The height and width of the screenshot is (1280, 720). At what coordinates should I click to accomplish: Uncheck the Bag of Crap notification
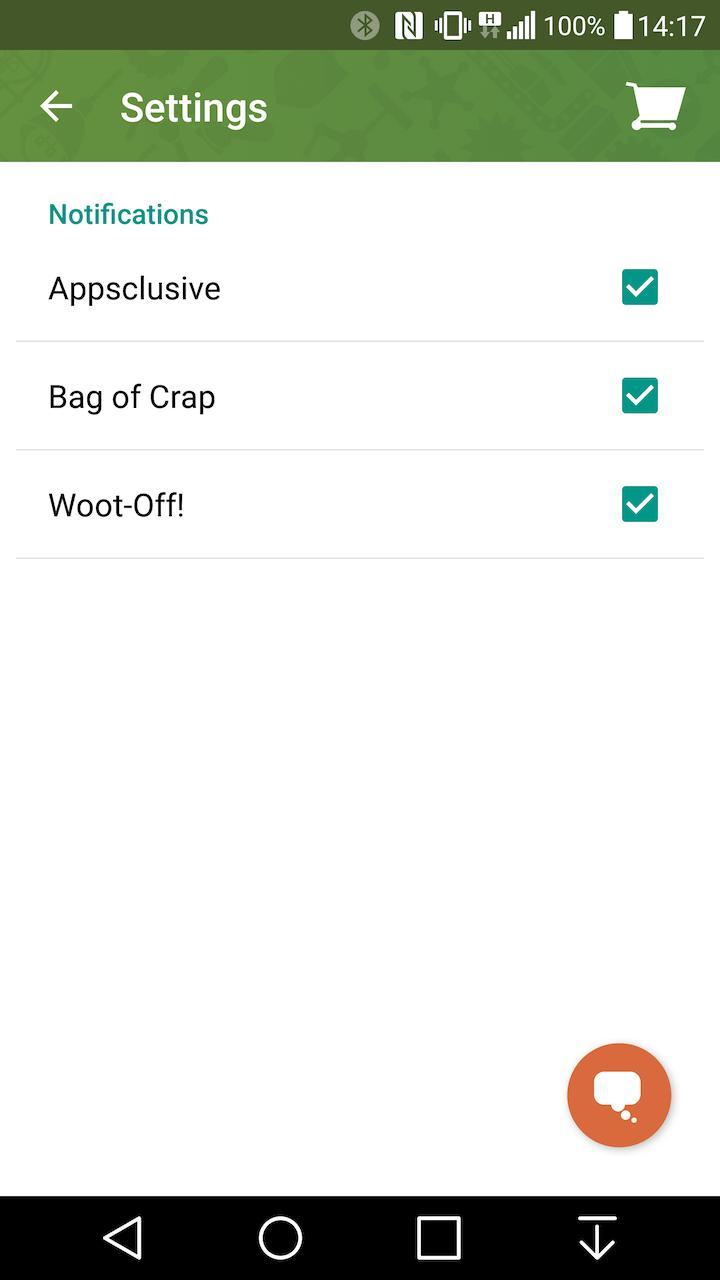pyautogui.click(x=639, y=396)
